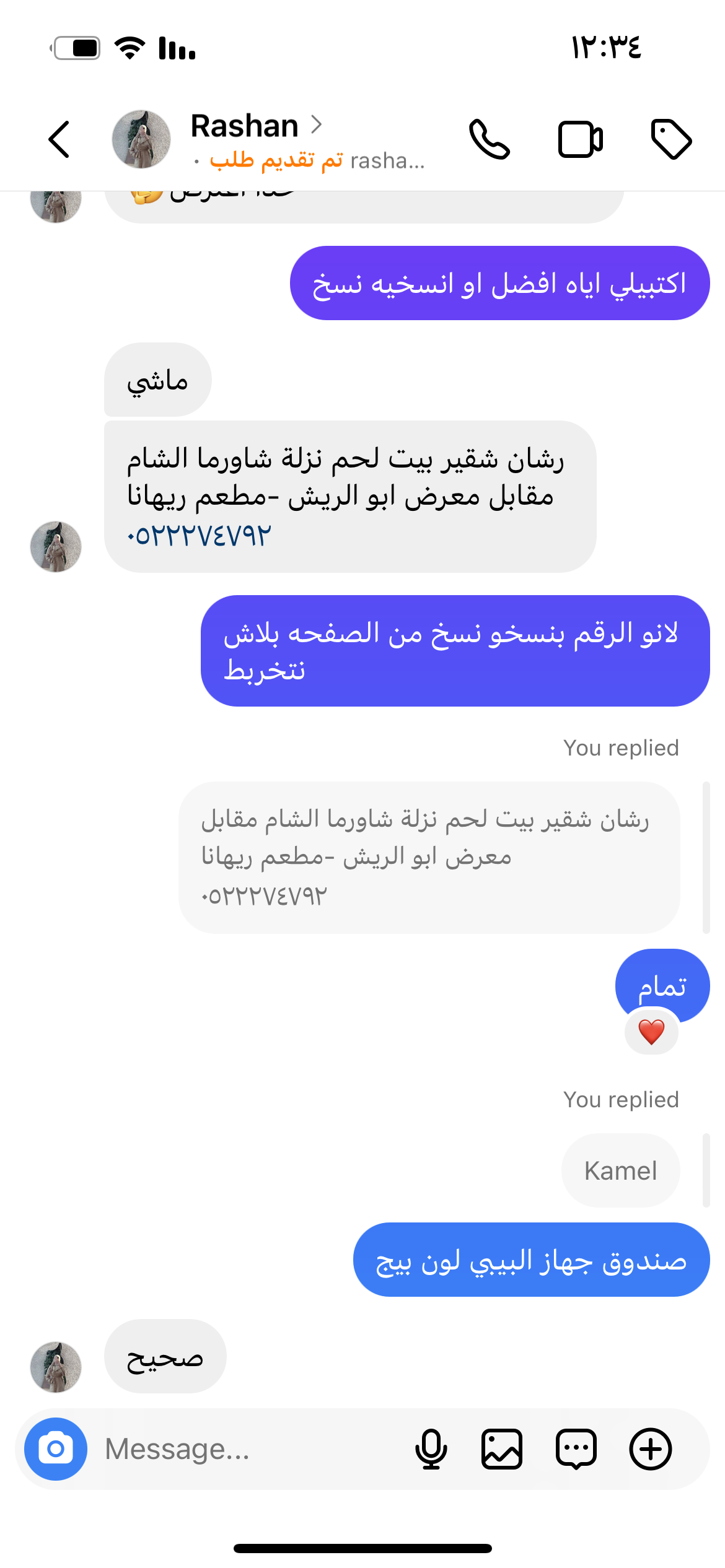Open the label tag icon
725x1568 pixels.
coord(671,139)
